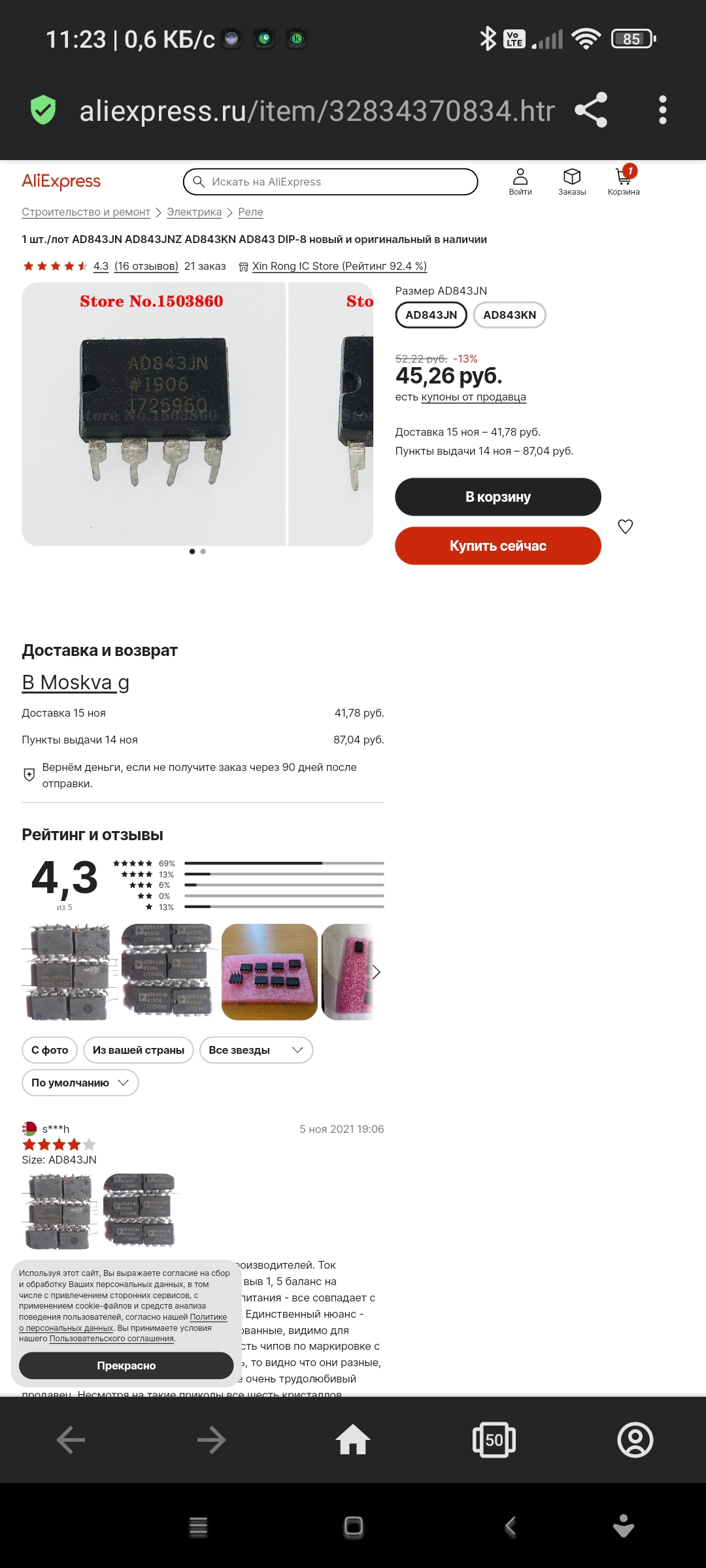Open the Войти account icon
This screenshot has width=706, height=1568.
pyautogui.click(x=520, y=182)
